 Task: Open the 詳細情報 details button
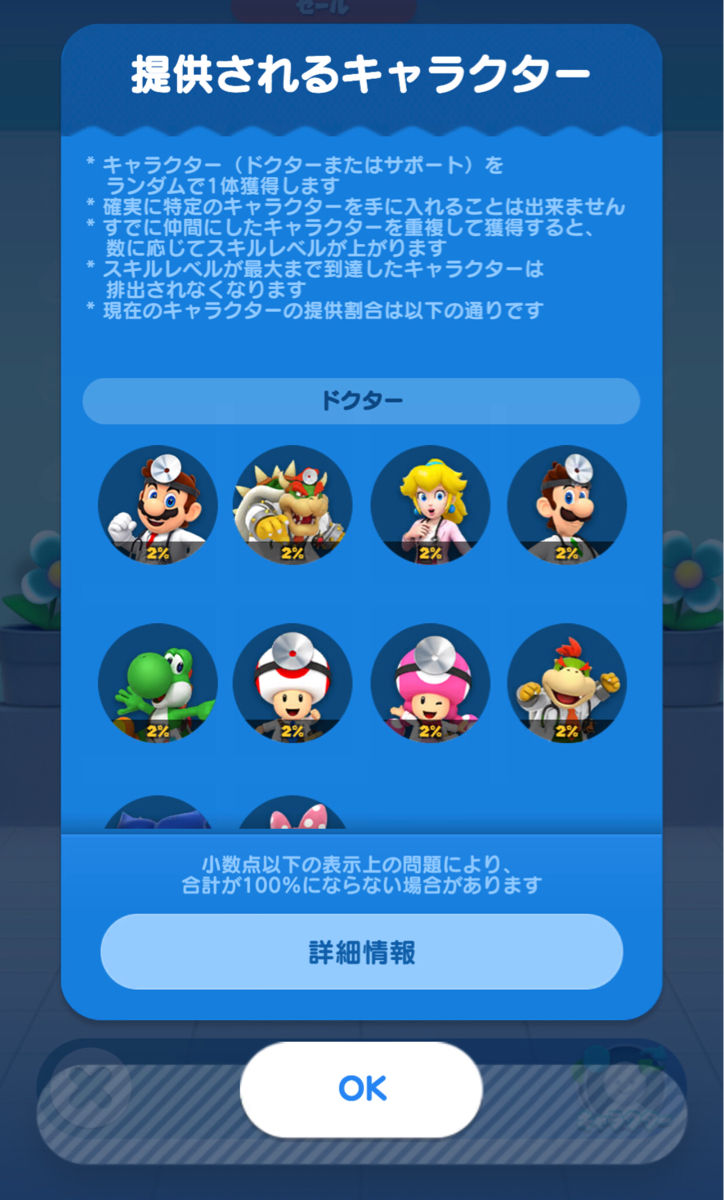[x=361, y=952]
